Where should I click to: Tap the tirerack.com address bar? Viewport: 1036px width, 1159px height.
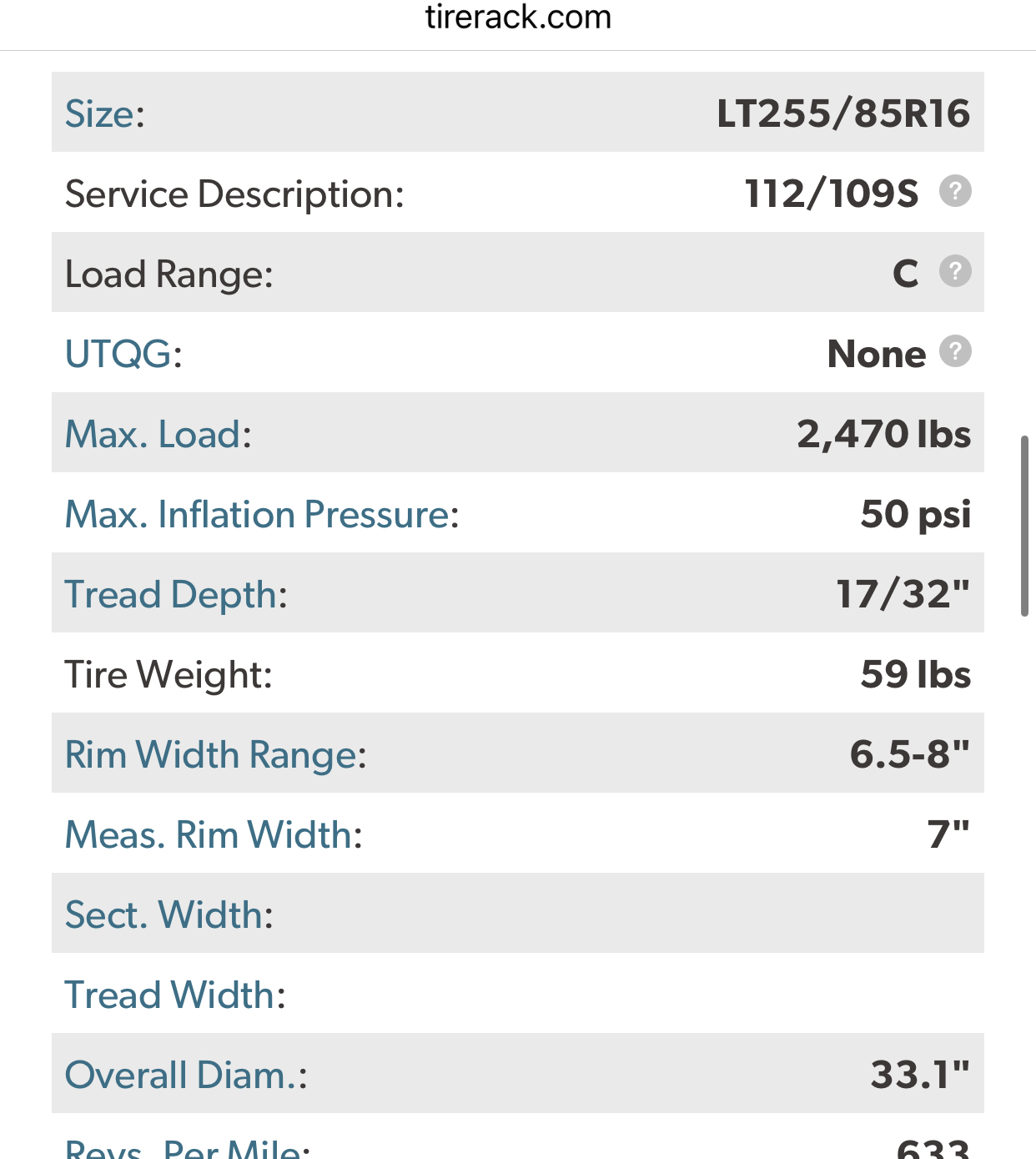(518, 17)
